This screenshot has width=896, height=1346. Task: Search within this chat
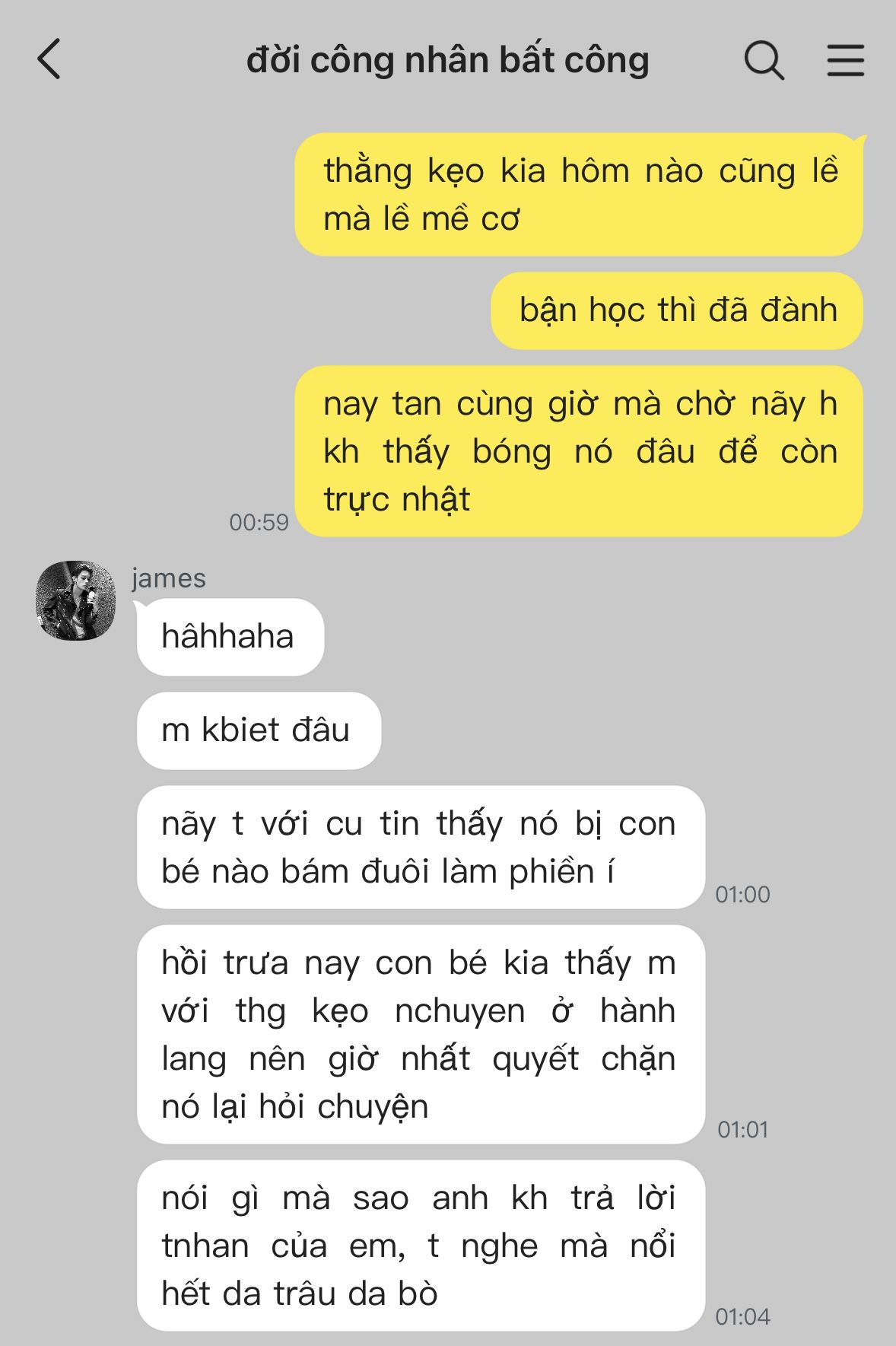pyautogui.click(x=764, y=60)
